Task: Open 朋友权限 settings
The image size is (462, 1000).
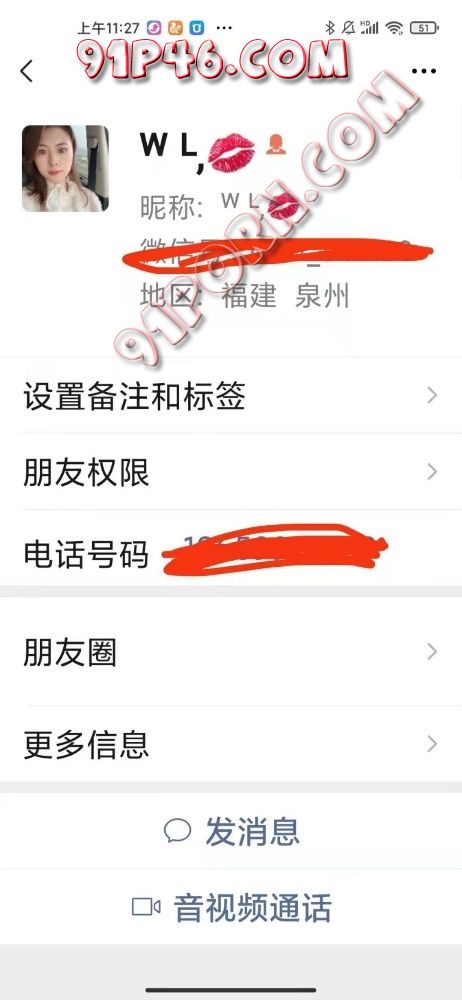Action: pyautogui.click(x=231, y=473)
